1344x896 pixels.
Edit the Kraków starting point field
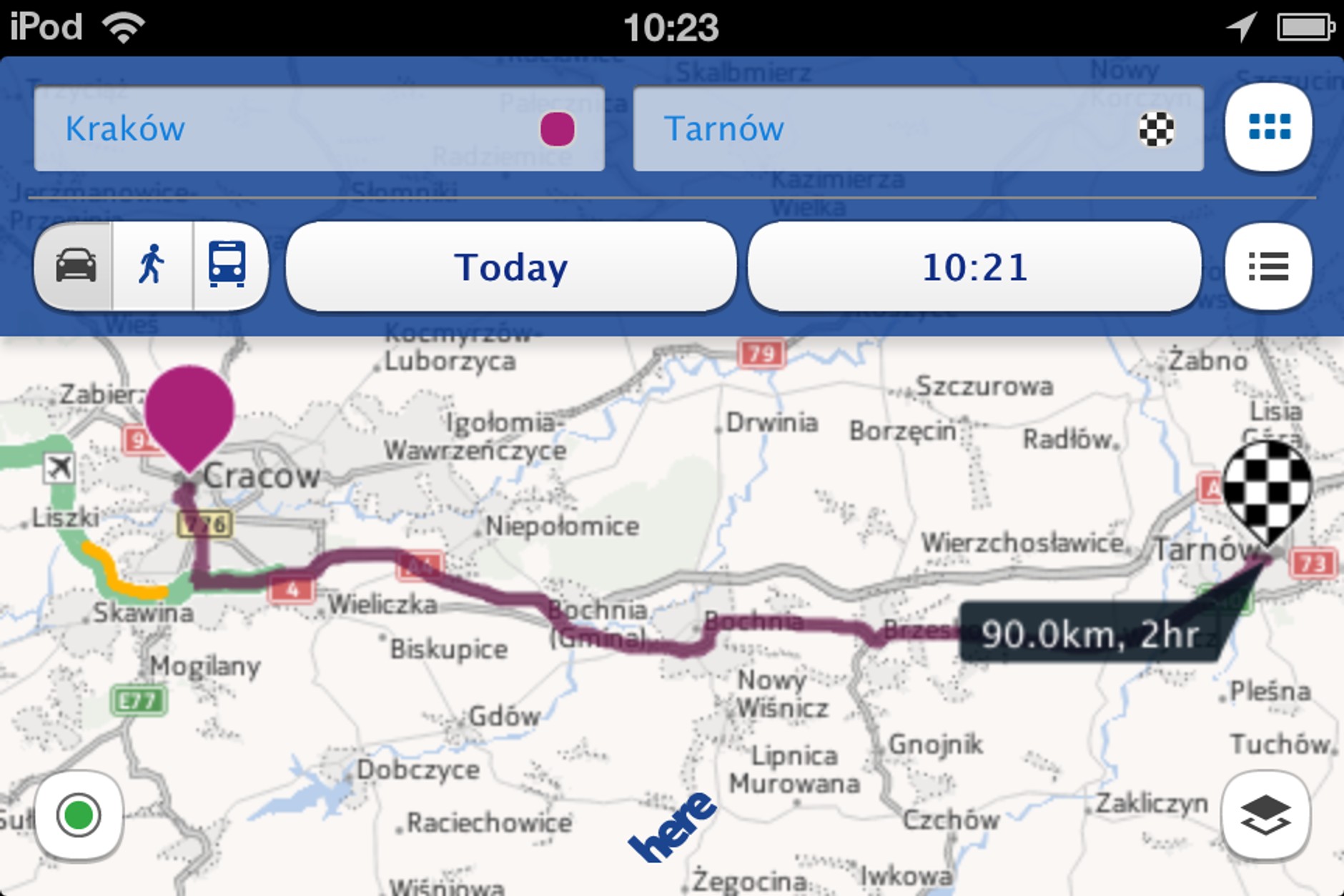tap(286, 129)
